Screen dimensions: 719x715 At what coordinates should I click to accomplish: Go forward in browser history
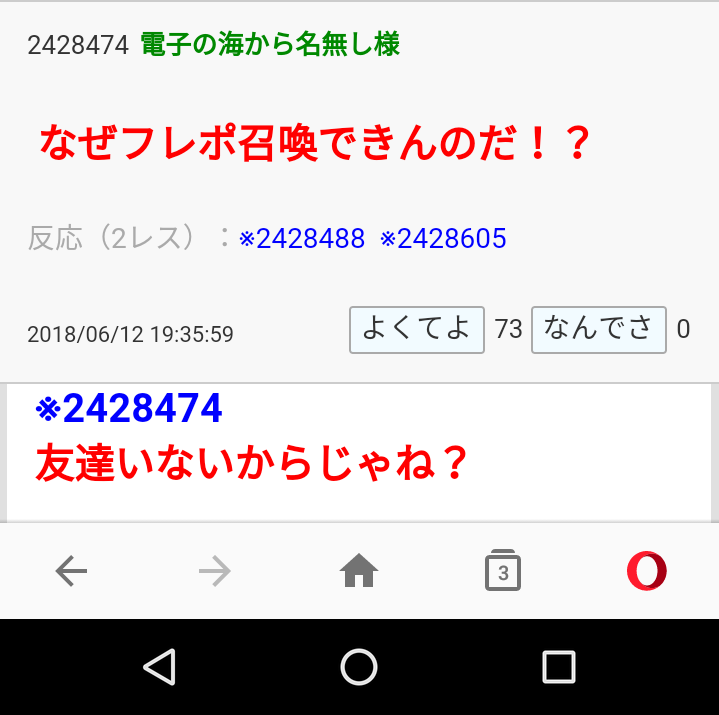(x=215, y=571)
